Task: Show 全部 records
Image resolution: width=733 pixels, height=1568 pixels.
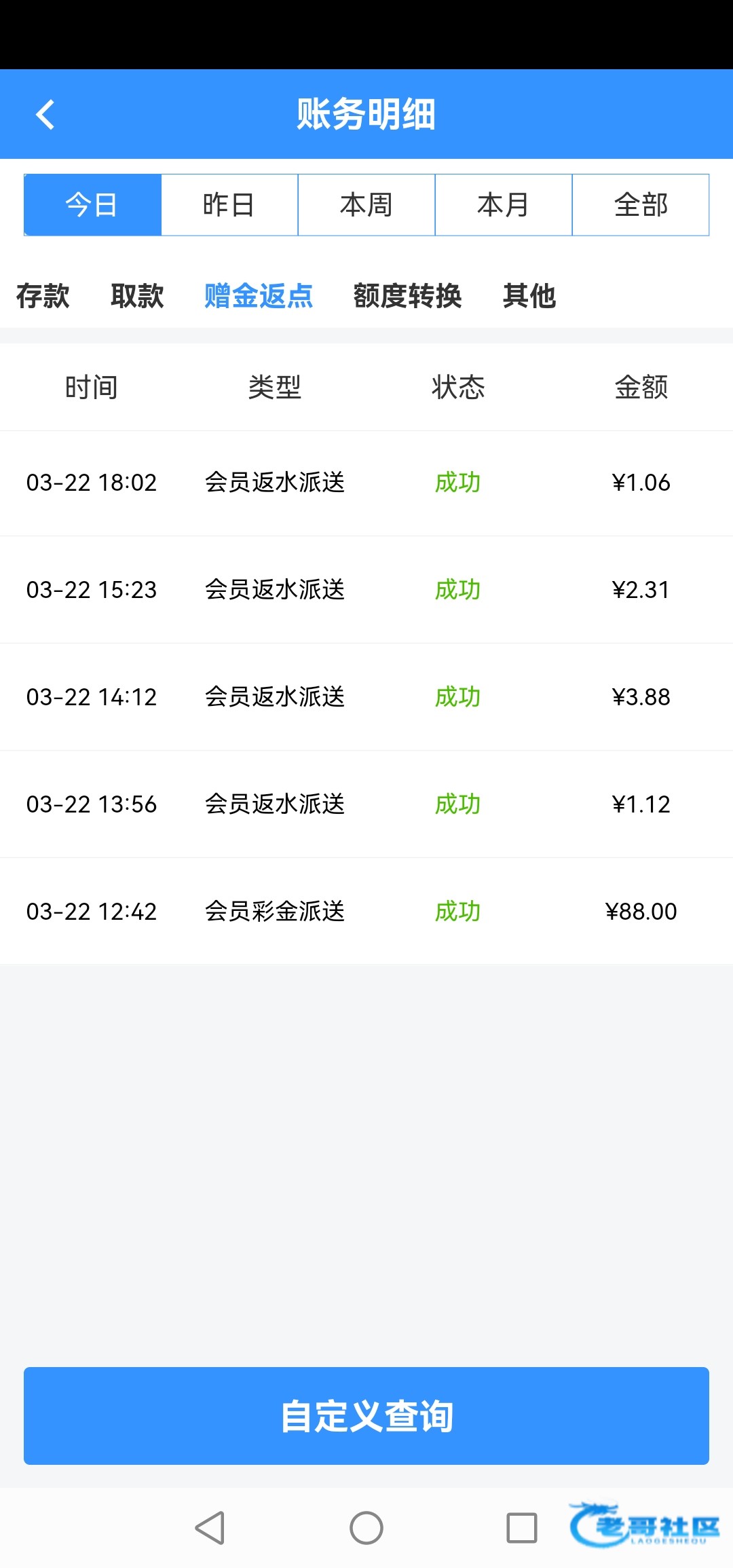Action: click(641, 205)
